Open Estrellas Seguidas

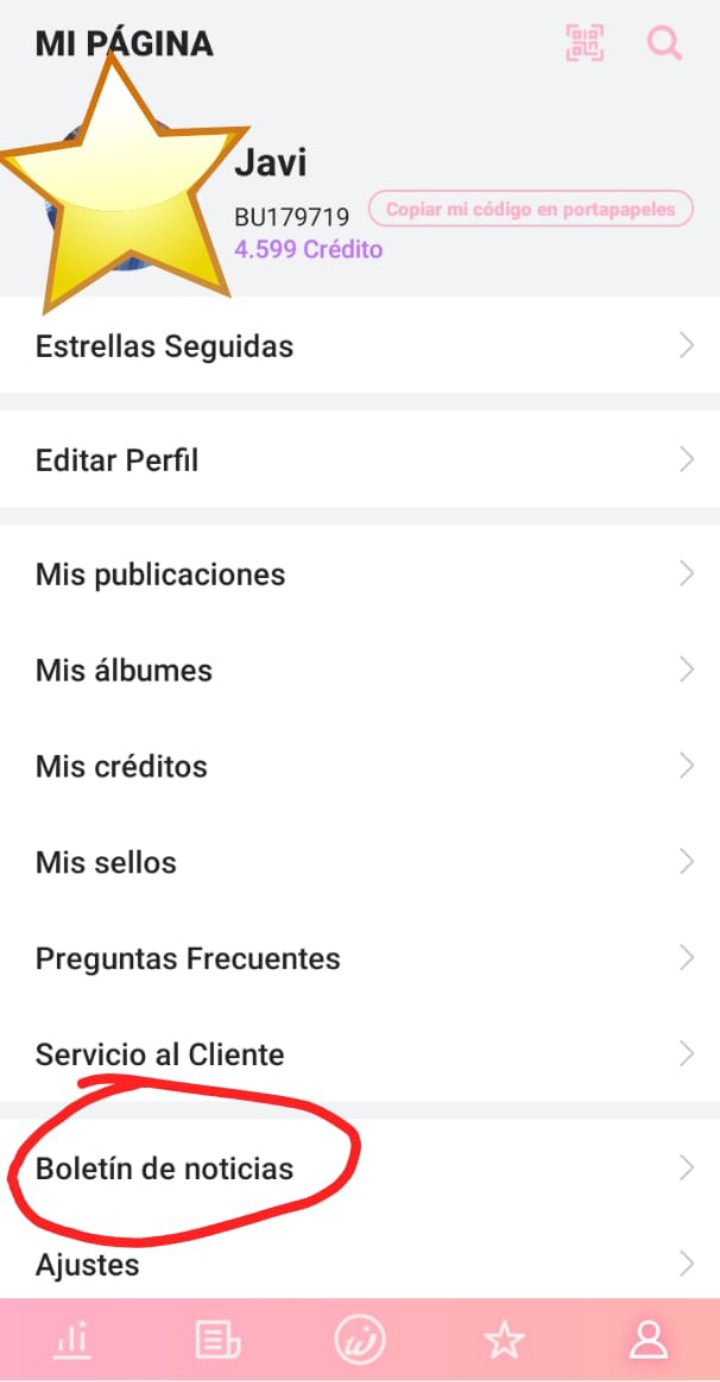(x=360, y=346)
